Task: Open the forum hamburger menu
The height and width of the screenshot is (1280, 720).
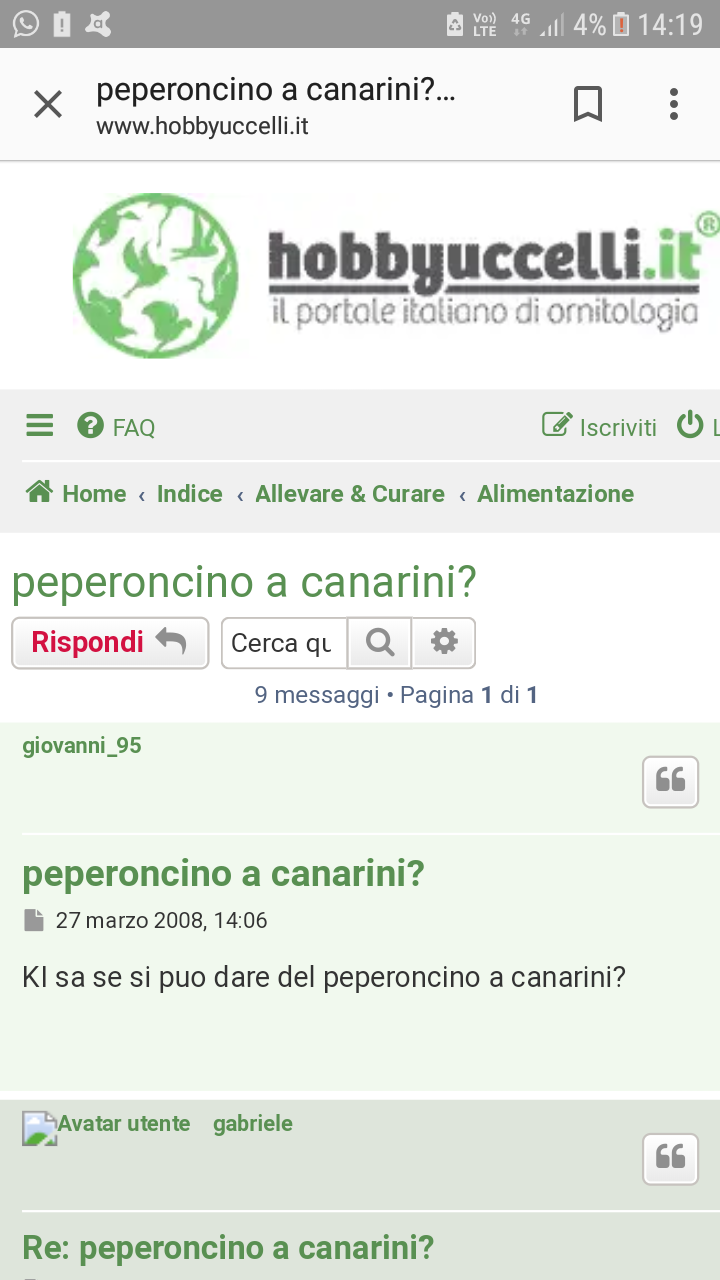Action: coord(40,427)
